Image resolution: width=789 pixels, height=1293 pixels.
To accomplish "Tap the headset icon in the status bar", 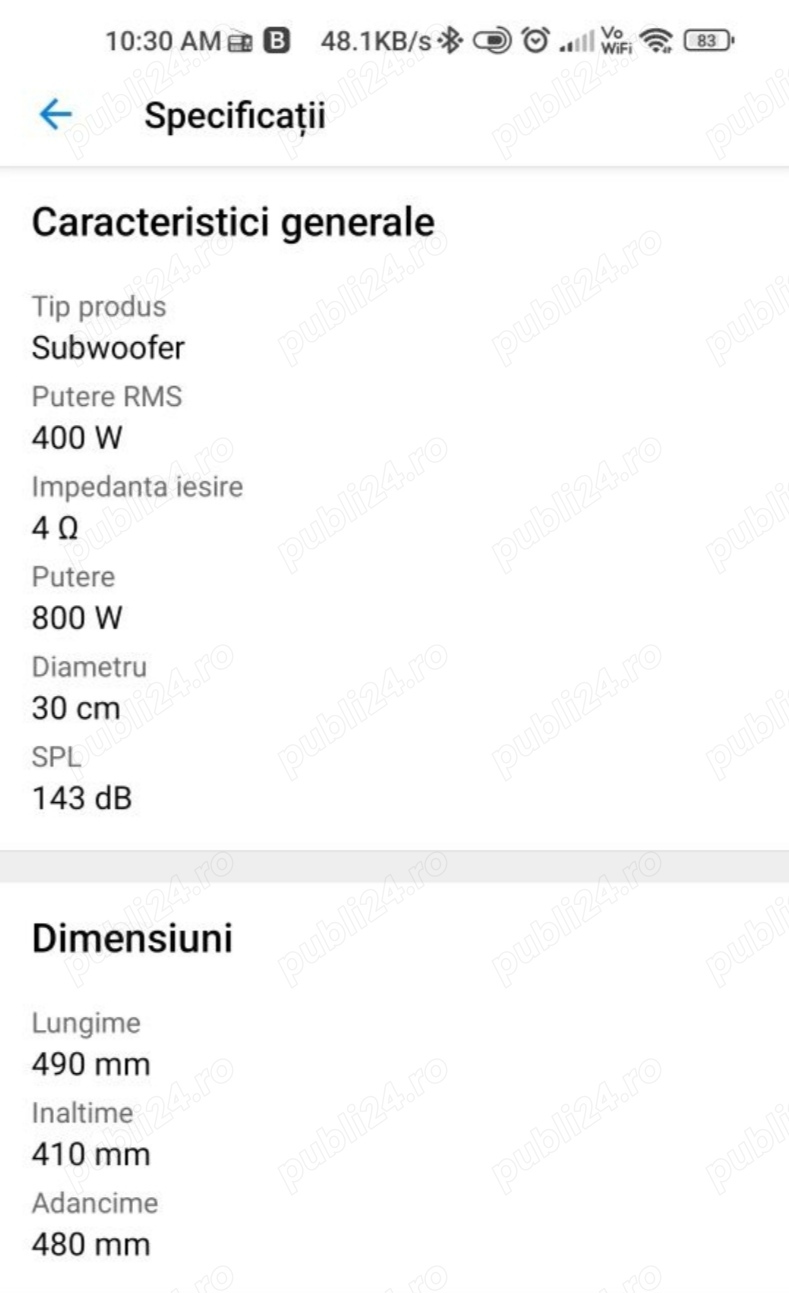I will (x=491, y=40).
